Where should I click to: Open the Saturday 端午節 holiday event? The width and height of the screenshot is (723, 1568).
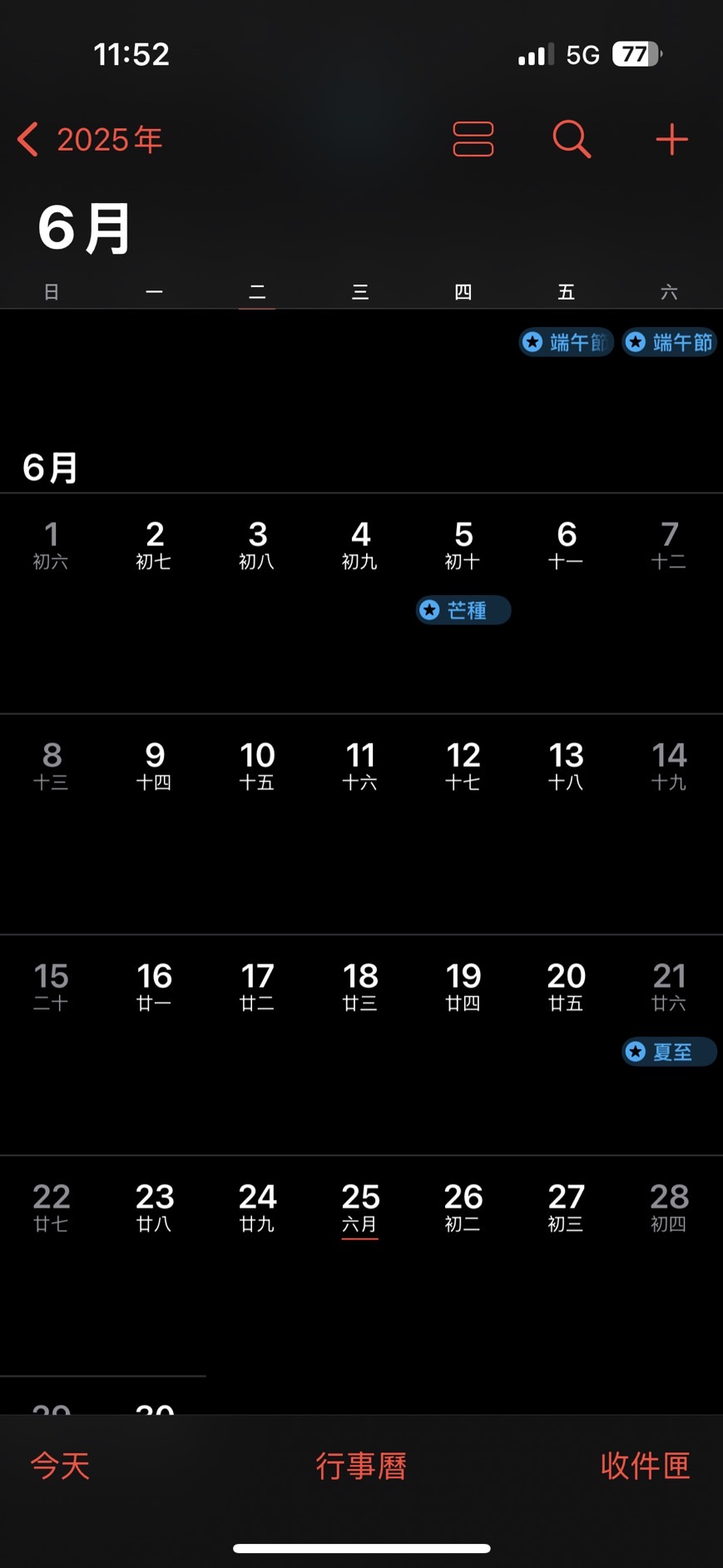coord(670,342)
